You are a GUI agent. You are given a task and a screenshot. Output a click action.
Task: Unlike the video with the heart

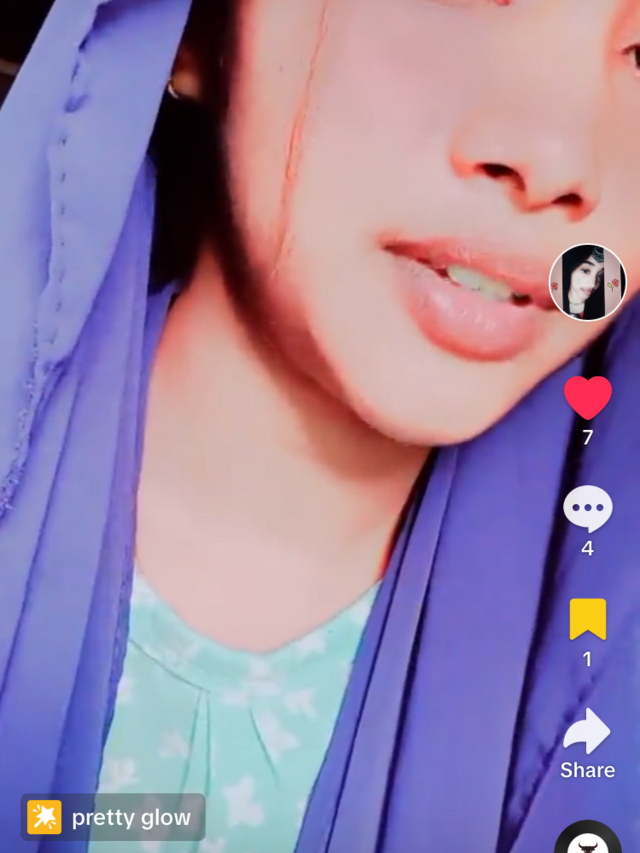click(x=588, y=398)
